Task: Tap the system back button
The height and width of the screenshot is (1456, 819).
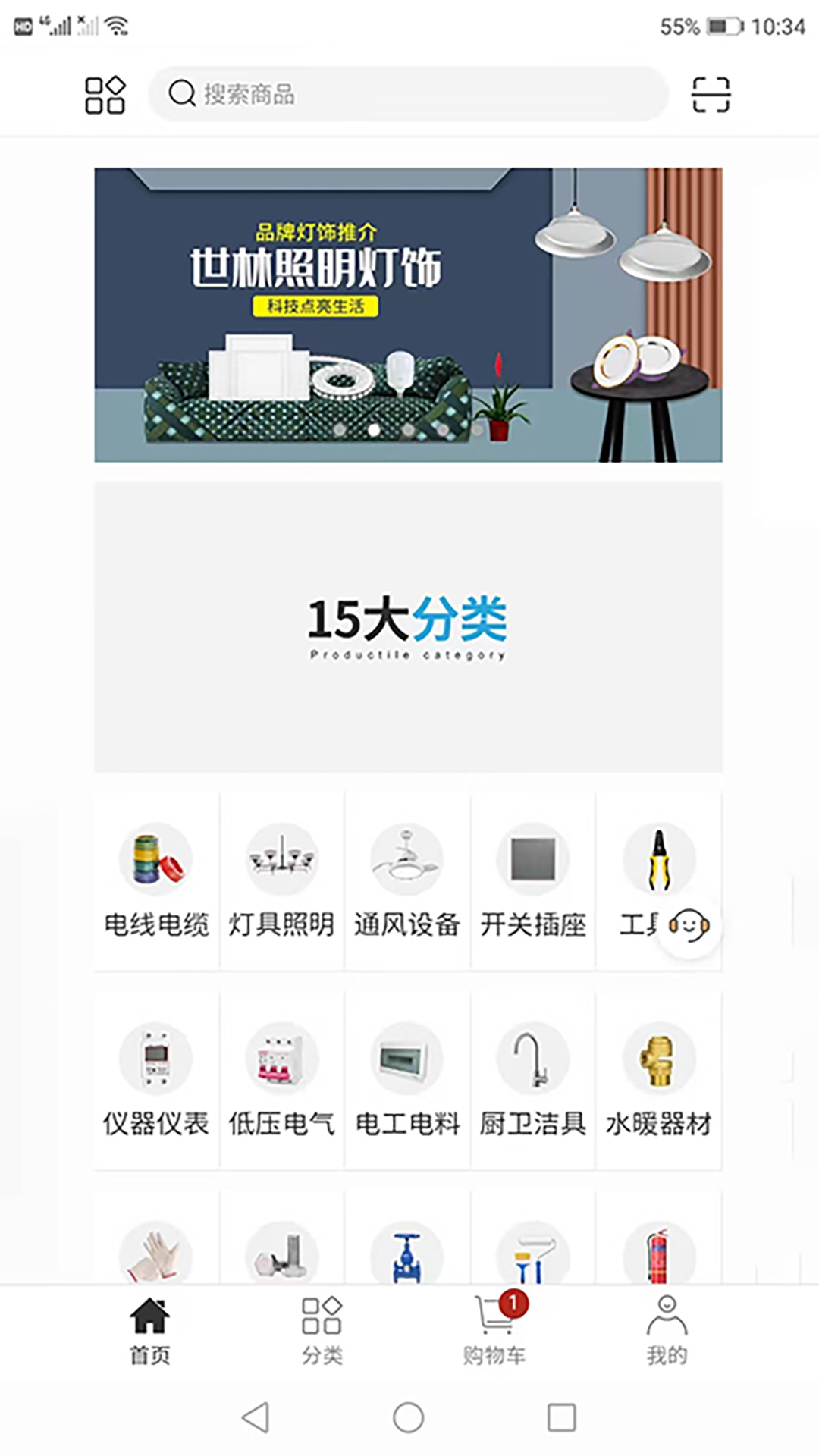Action: [256, 1417]
